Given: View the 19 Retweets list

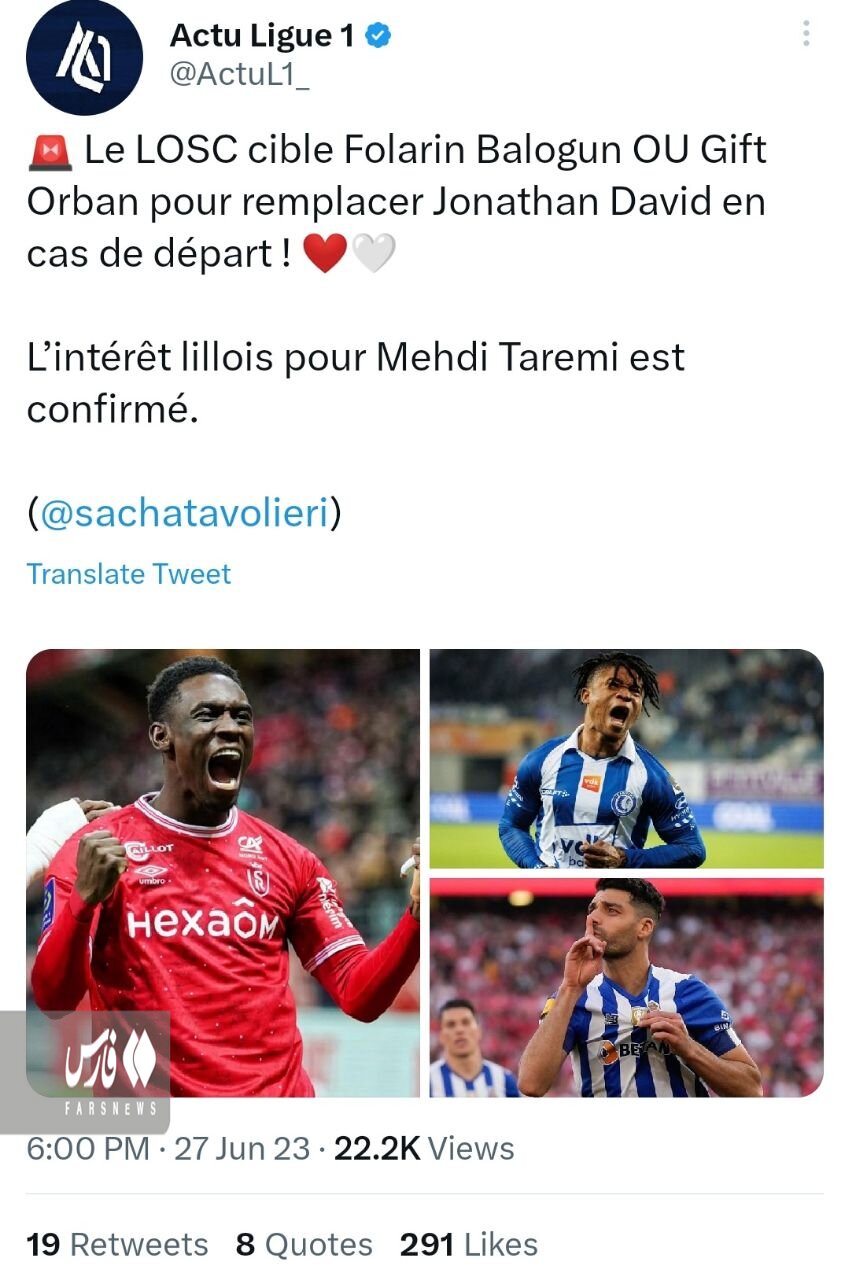Looking at the screenshot, I should (117, 1244).
